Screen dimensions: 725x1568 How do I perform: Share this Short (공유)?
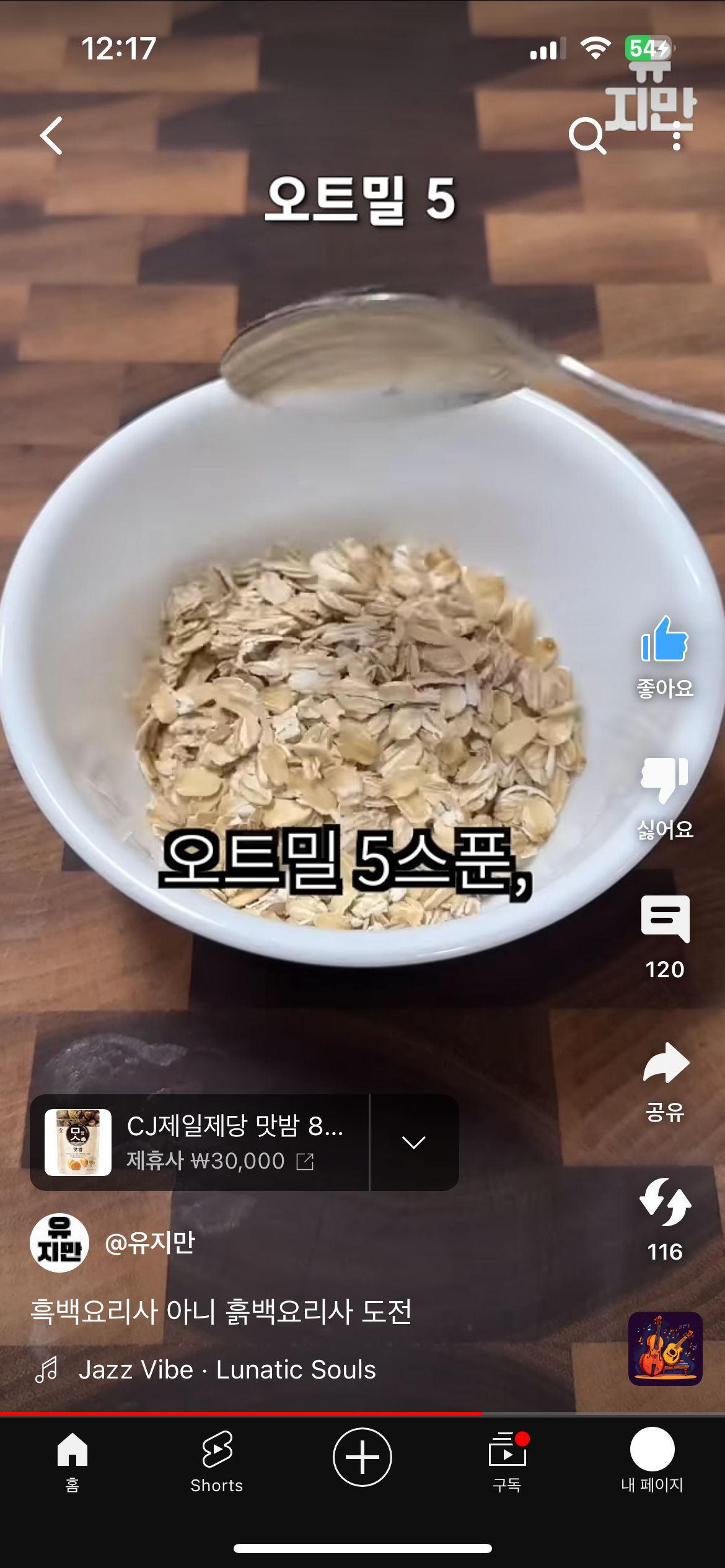[666, 1064]
